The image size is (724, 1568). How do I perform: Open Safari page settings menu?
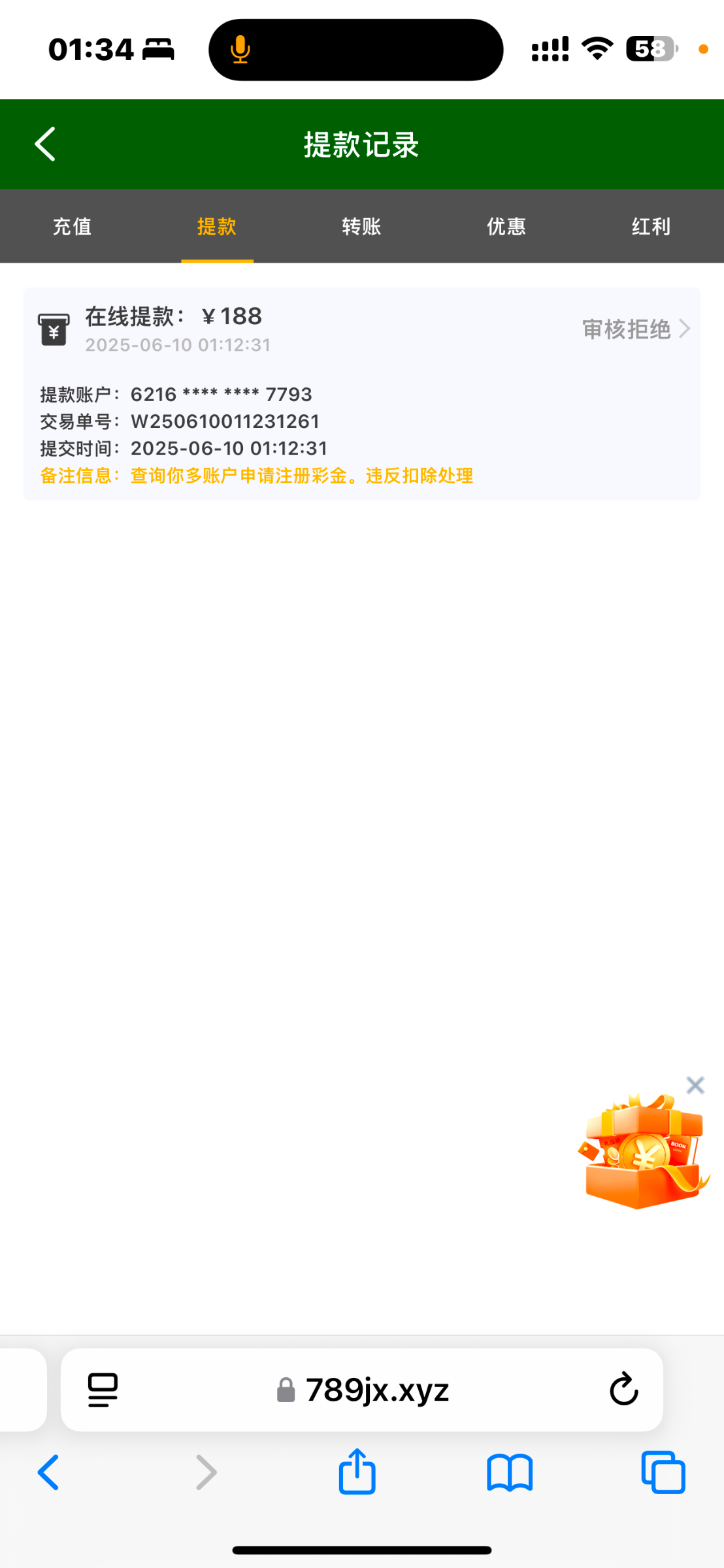tap(103, 1390)
